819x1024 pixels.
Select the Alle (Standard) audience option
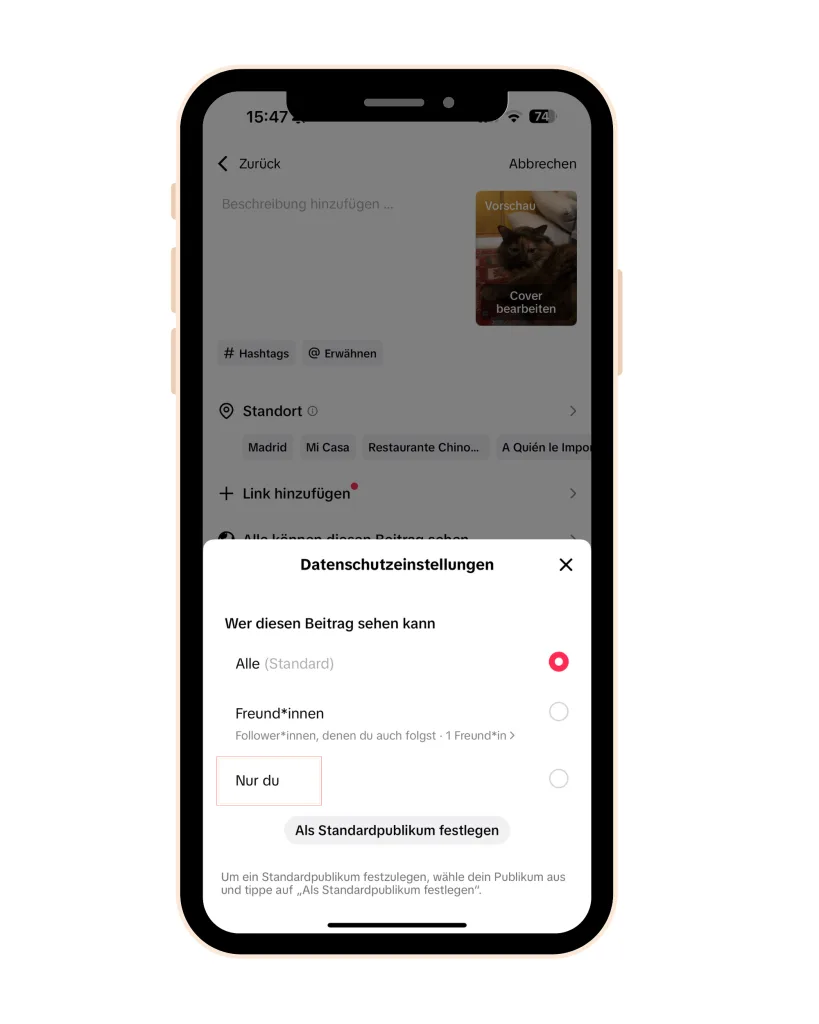558,662
